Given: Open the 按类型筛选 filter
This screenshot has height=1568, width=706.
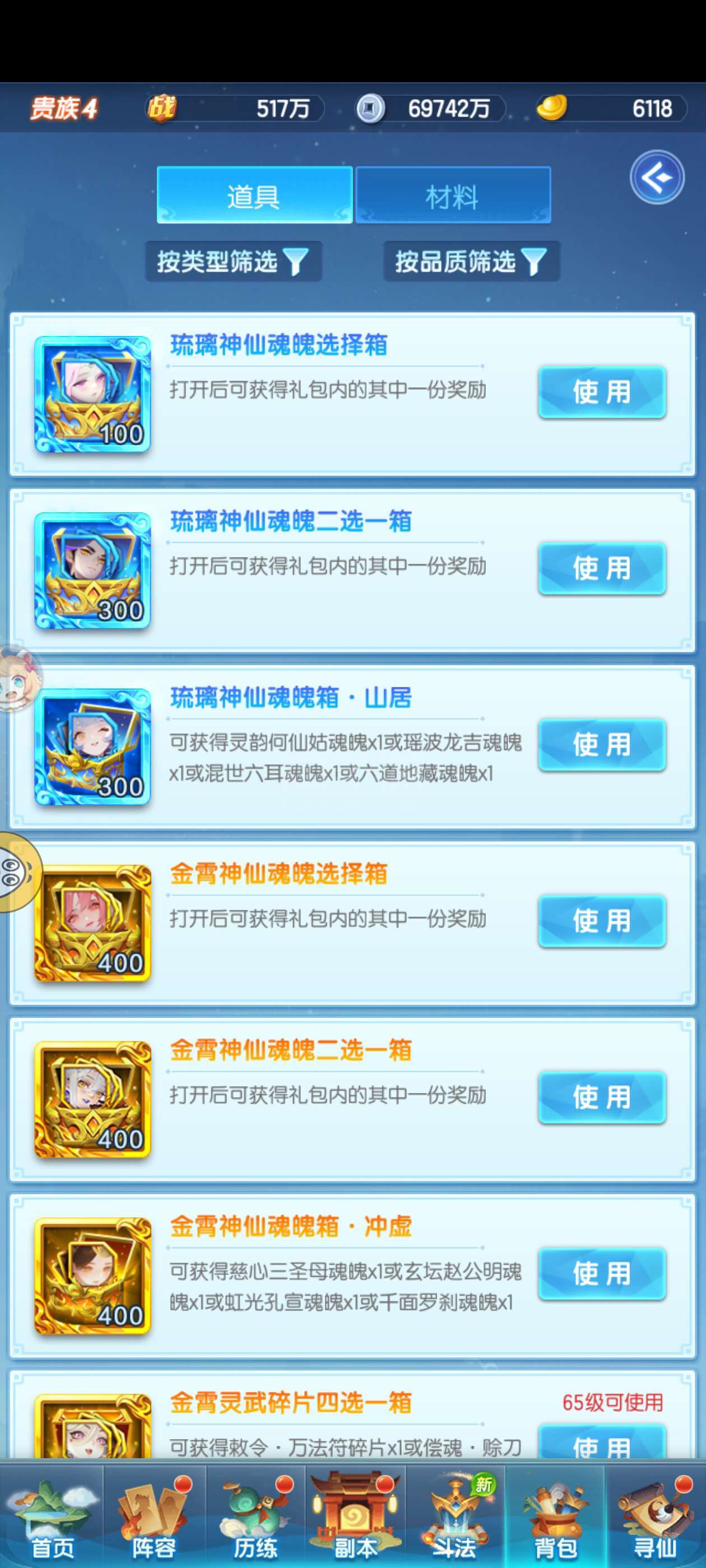Looking at the screenshot, I should 233,262.
